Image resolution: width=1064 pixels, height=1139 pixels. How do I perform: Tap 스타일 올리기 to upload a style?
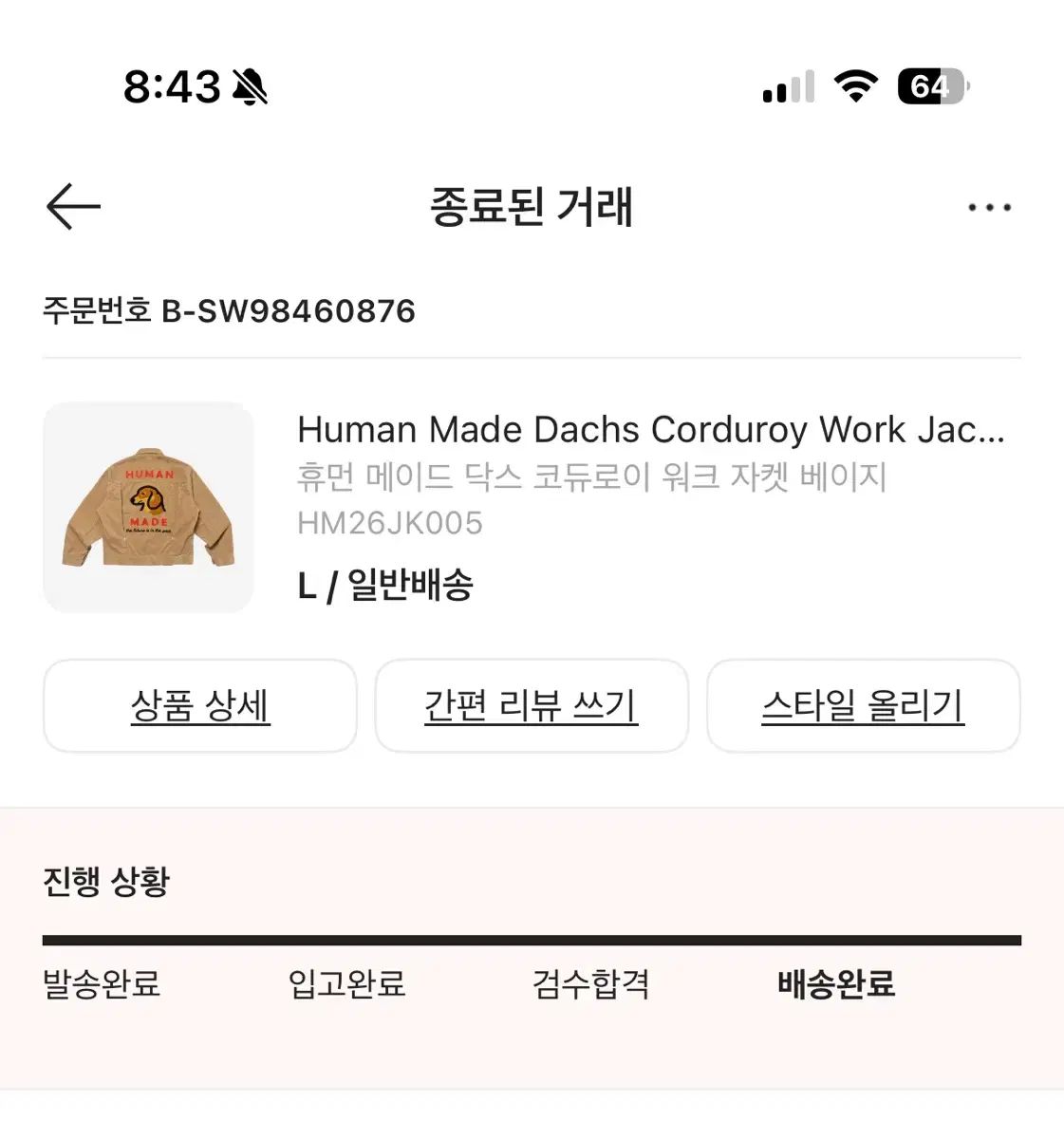[x=864, y=707]
